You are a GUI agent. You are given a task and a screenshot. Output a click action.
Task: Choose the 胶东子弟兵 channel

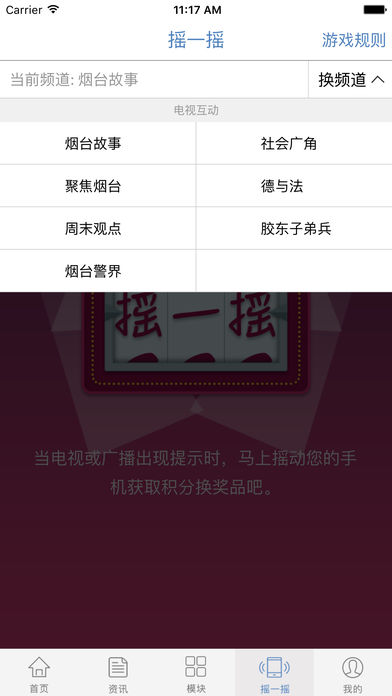294,229
